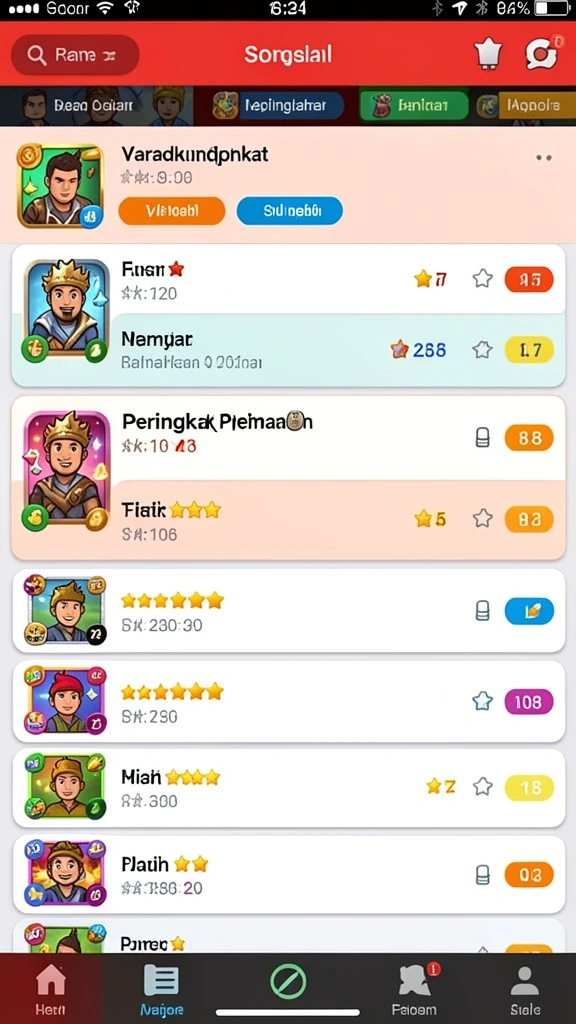Image resolution: width=576 pixels, height=1024 pixels.
Task: Open the overflow dots beside Varadkundpnkat
Action: point(543,157)
